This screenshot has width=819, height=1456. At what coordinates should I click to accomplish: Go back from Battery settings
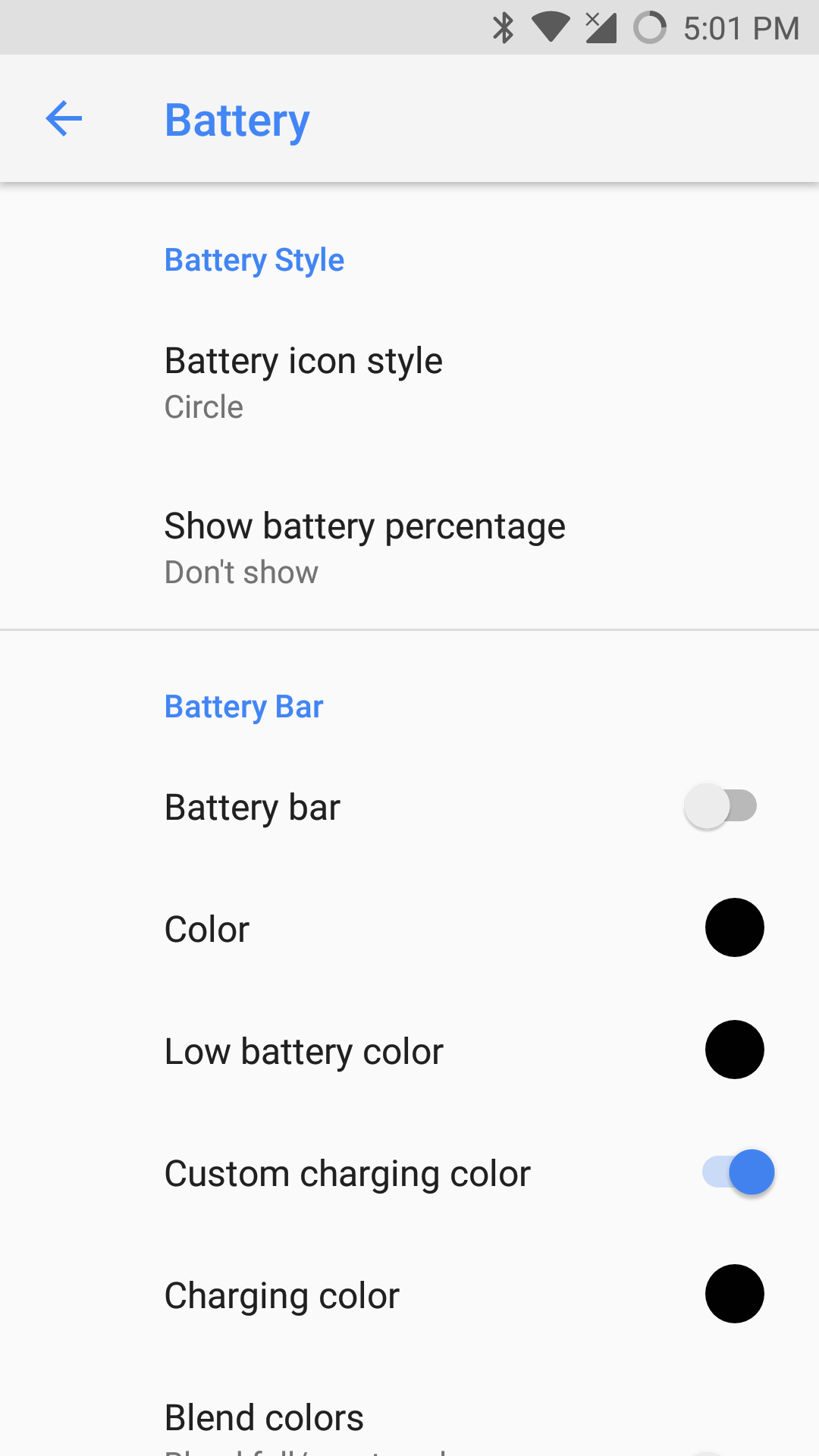[64, 119]
